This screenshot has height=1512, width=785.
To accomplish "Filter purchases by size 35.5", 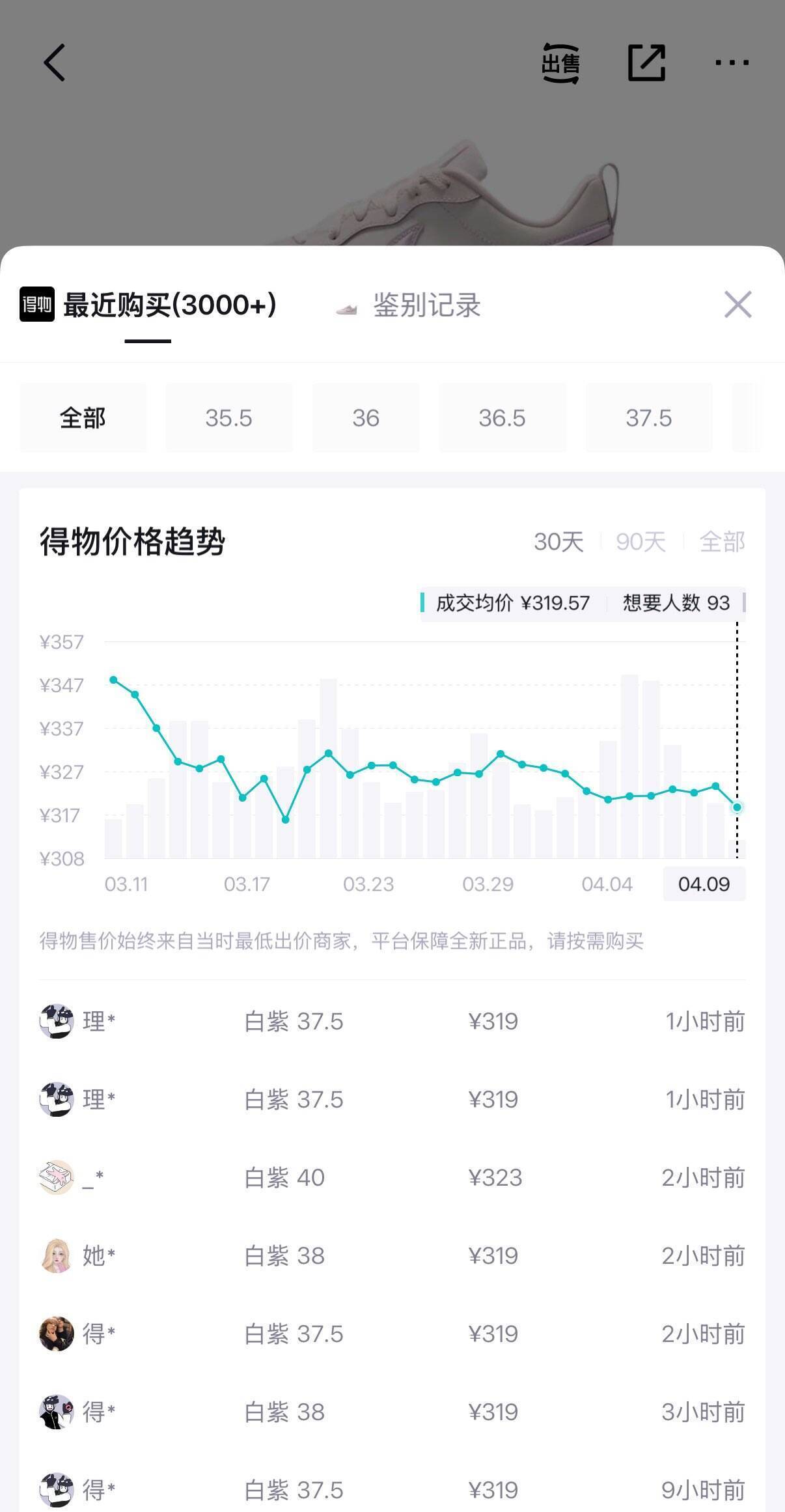I will (x=228, y=418).
